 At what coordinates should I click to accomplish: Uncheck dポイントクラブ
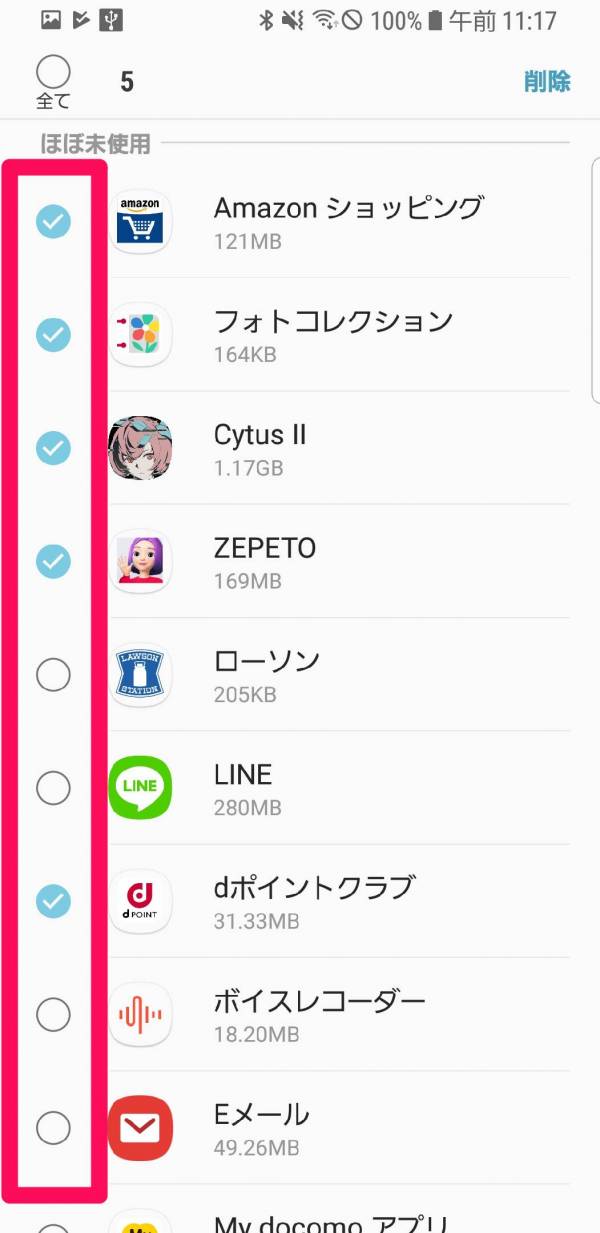click(x=53, y=902)
